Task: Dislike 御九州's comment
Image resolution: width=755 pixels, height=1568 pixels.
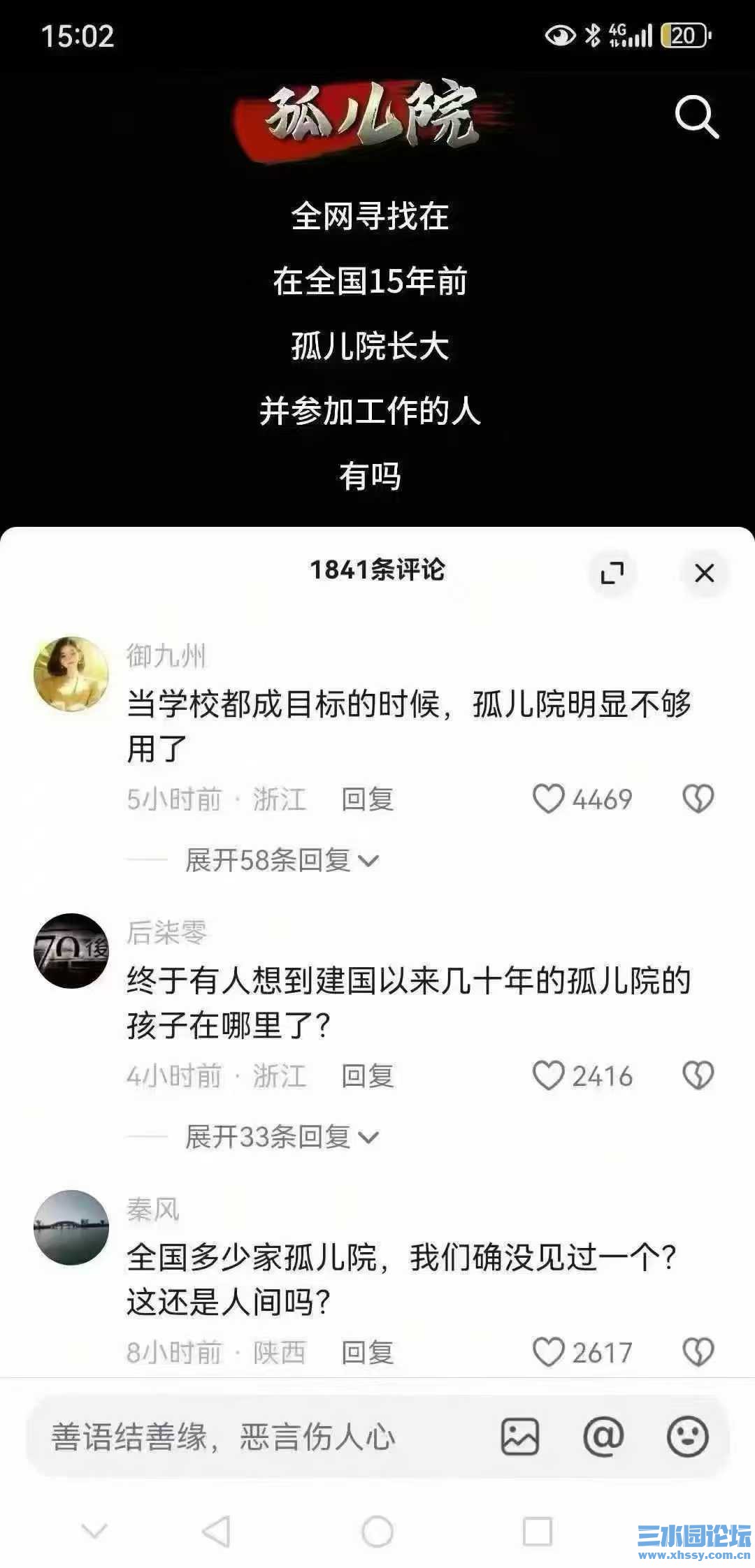Action: pyautogui.click(x=698, y=799)
